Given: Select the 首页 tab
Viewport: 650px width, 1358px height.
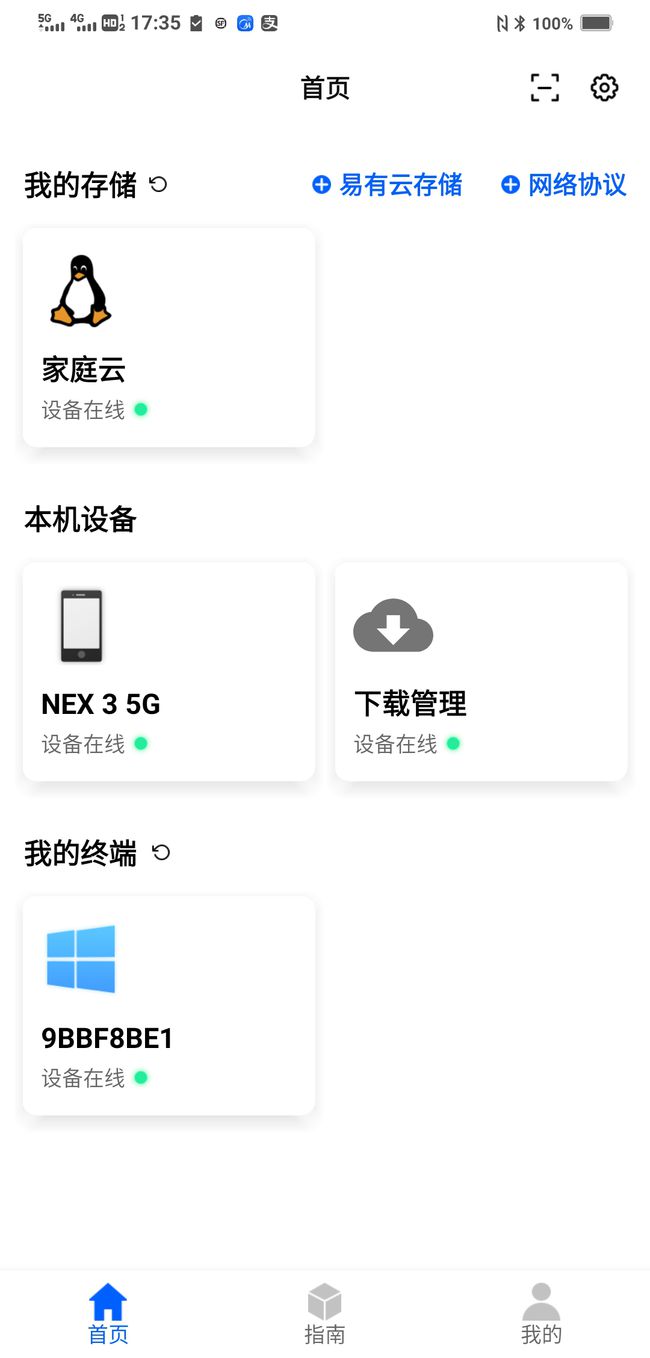Looking at the screenshot, I should coord(108,1314).
